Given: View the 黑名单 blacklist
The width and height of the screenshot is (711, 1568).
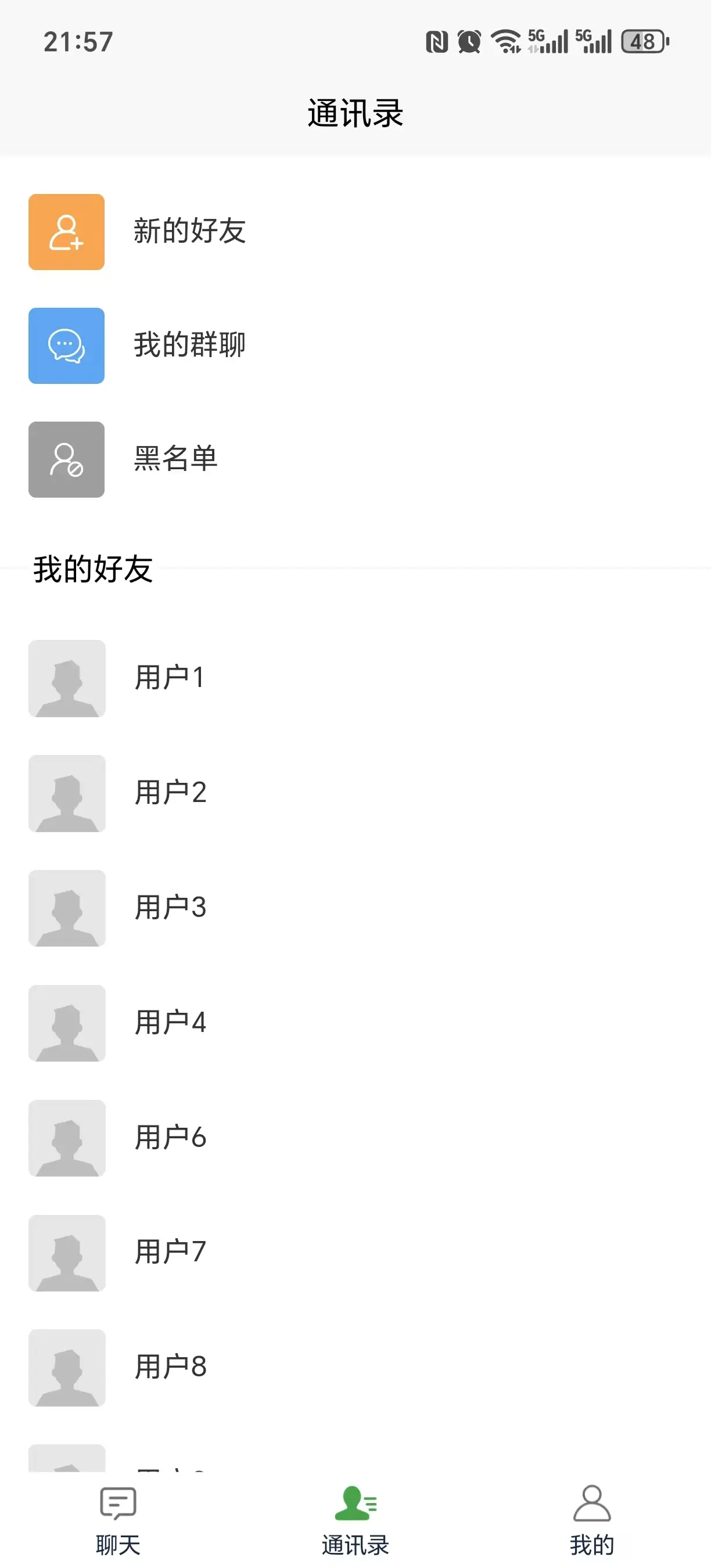Looking at the screenshot, I should coord(175,459).
